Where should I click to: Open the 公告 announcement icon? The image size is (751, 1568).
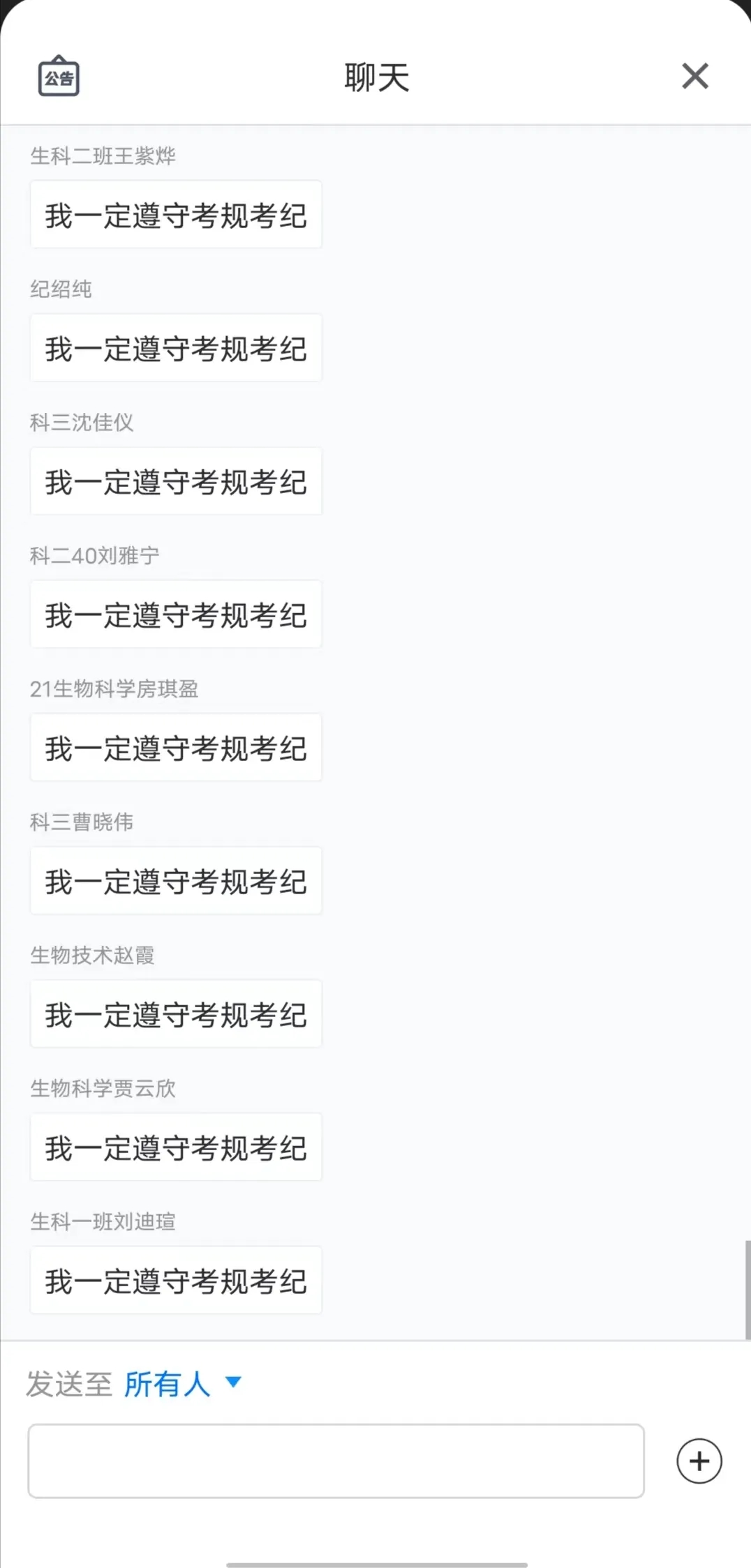pos(59,76)
